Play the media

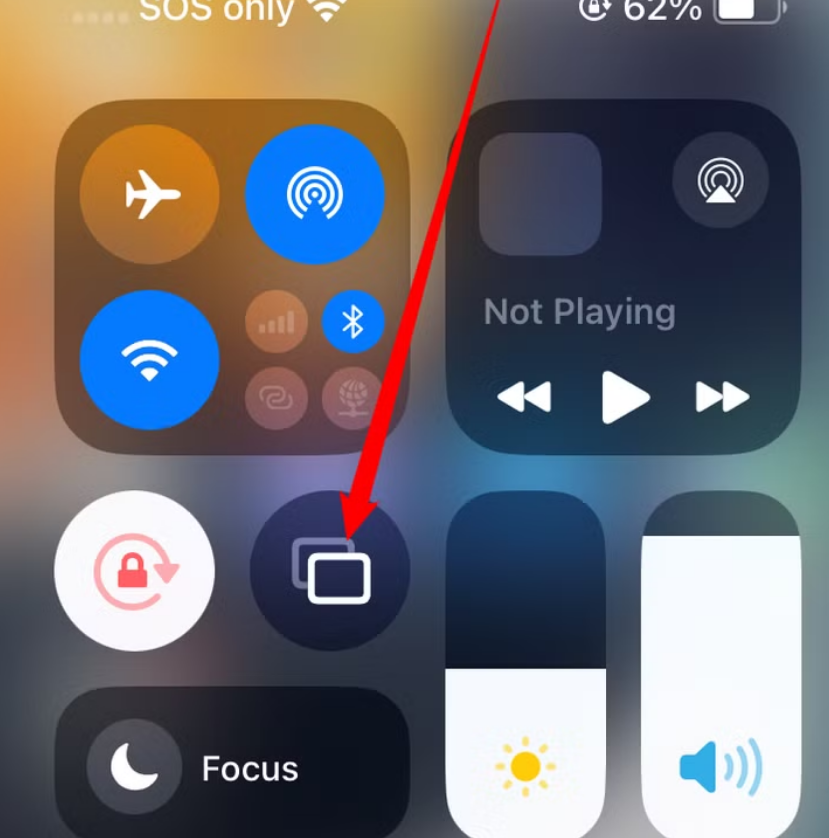pos(625,397)
